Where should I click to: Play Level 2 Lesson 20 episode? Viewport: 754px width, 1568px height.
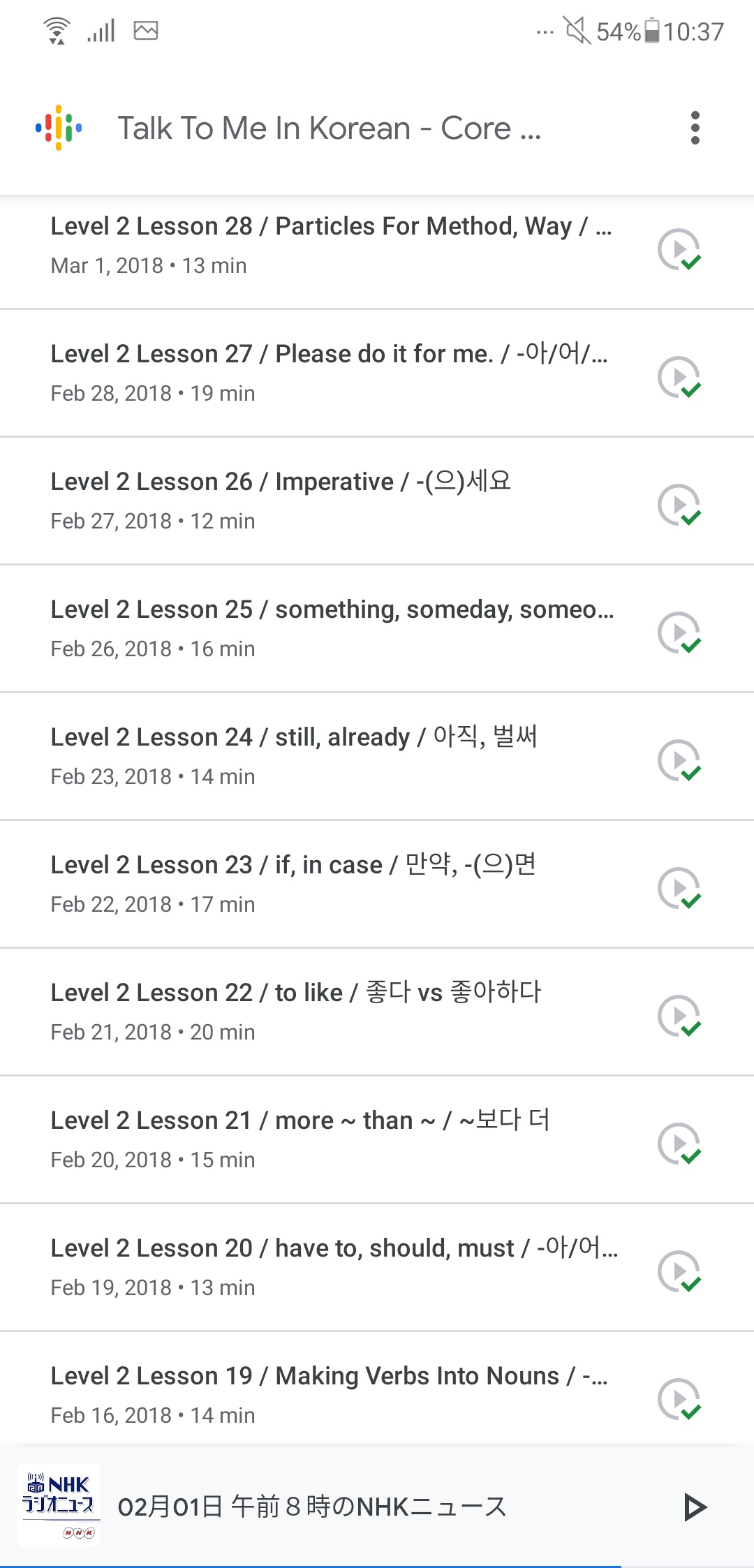click(678, 1271)
